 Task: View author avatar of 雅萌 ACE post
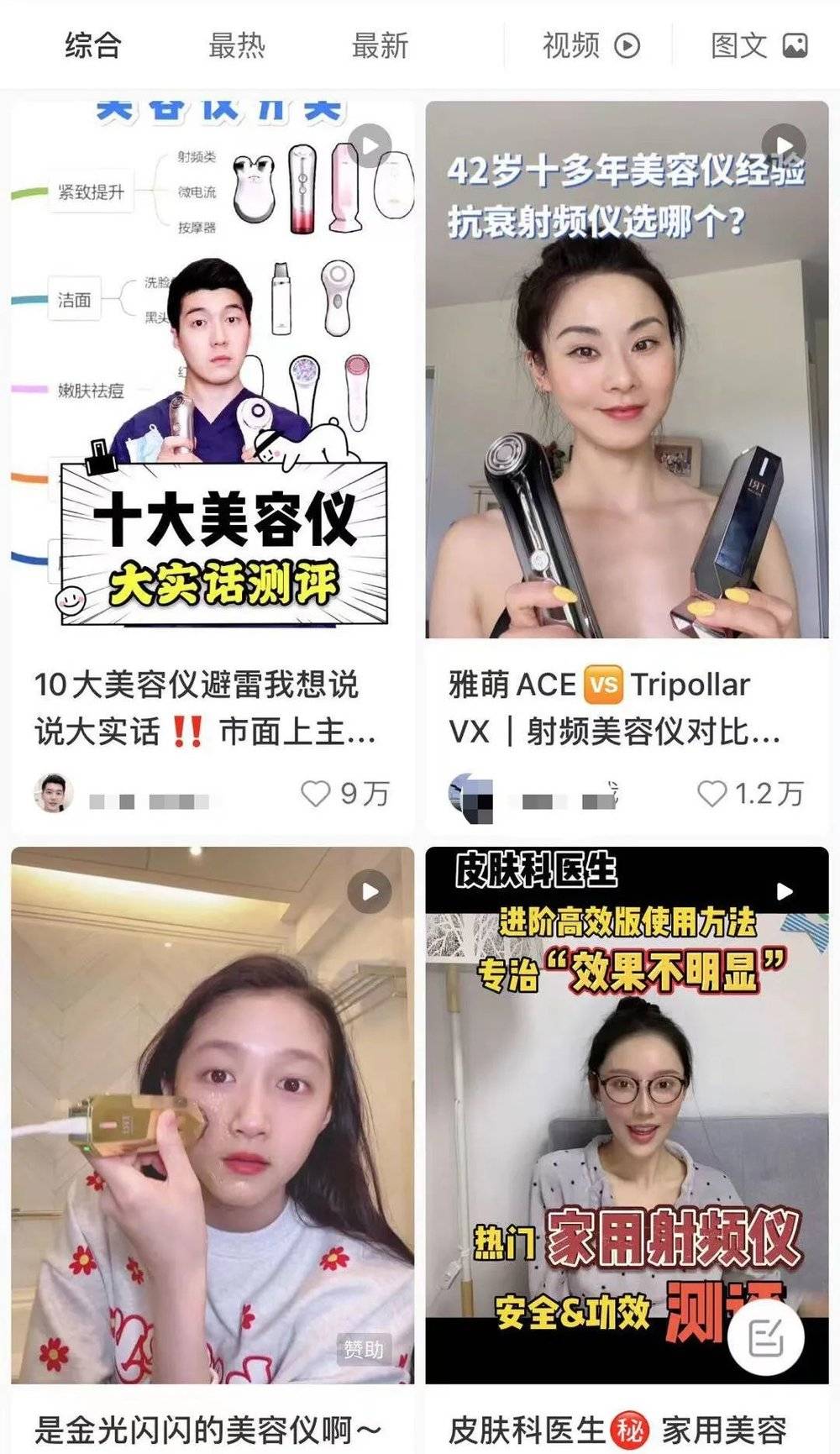(x=470, y=795)
